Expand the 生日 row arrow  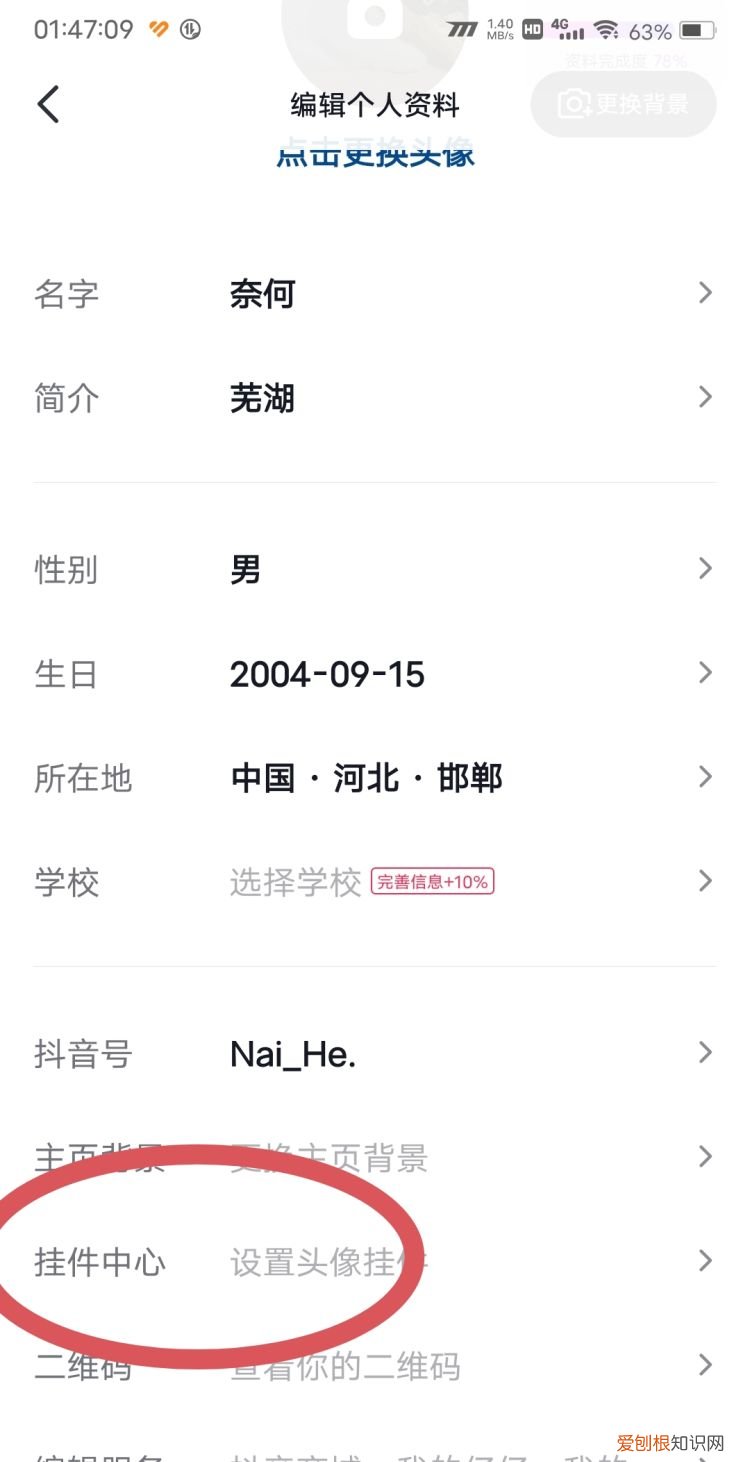pos(704,673)
